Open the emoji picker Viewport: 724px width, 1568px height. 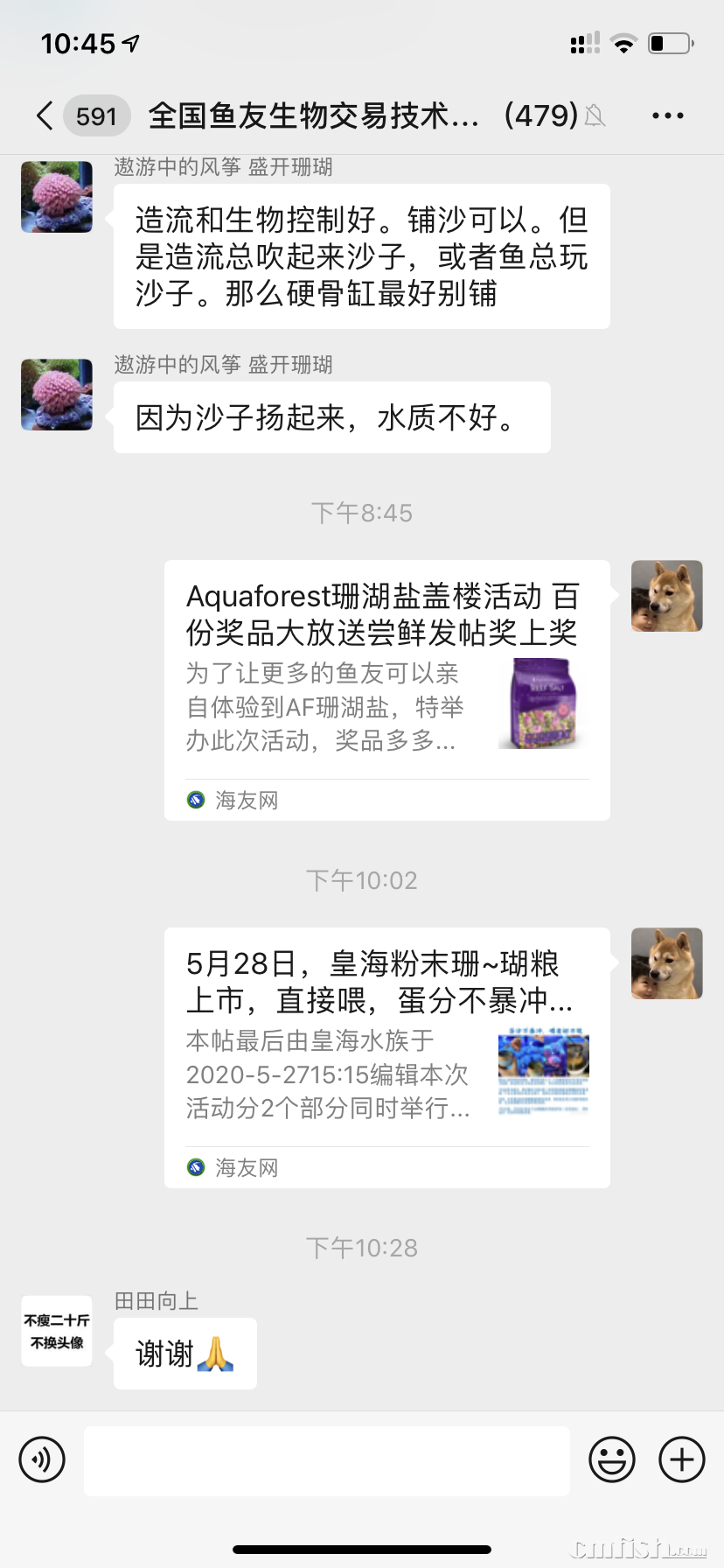point(612,1459)
